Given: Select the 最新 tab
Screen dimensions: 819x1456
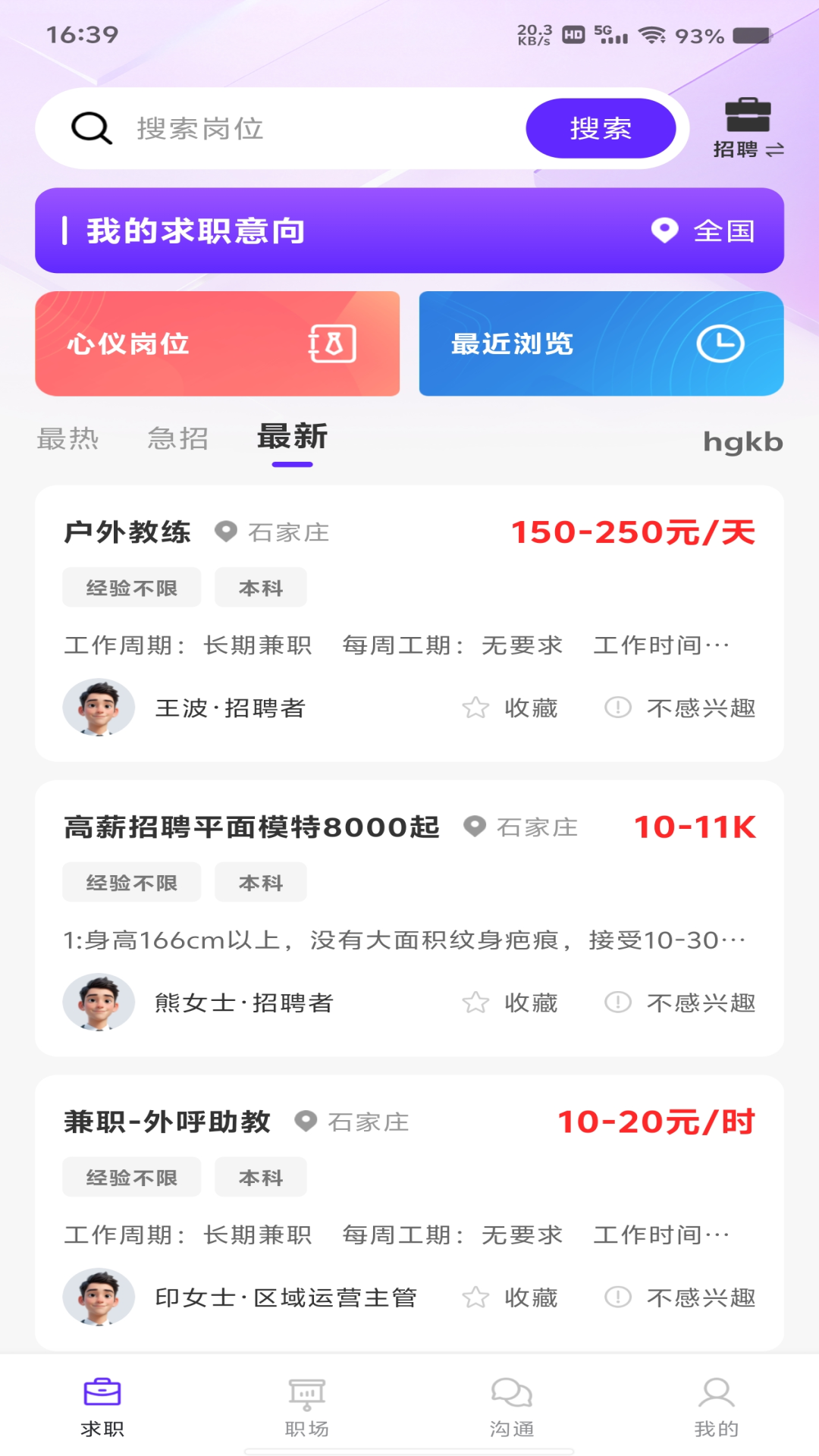Looking at the screenshot, I should (x=293, y=437).
